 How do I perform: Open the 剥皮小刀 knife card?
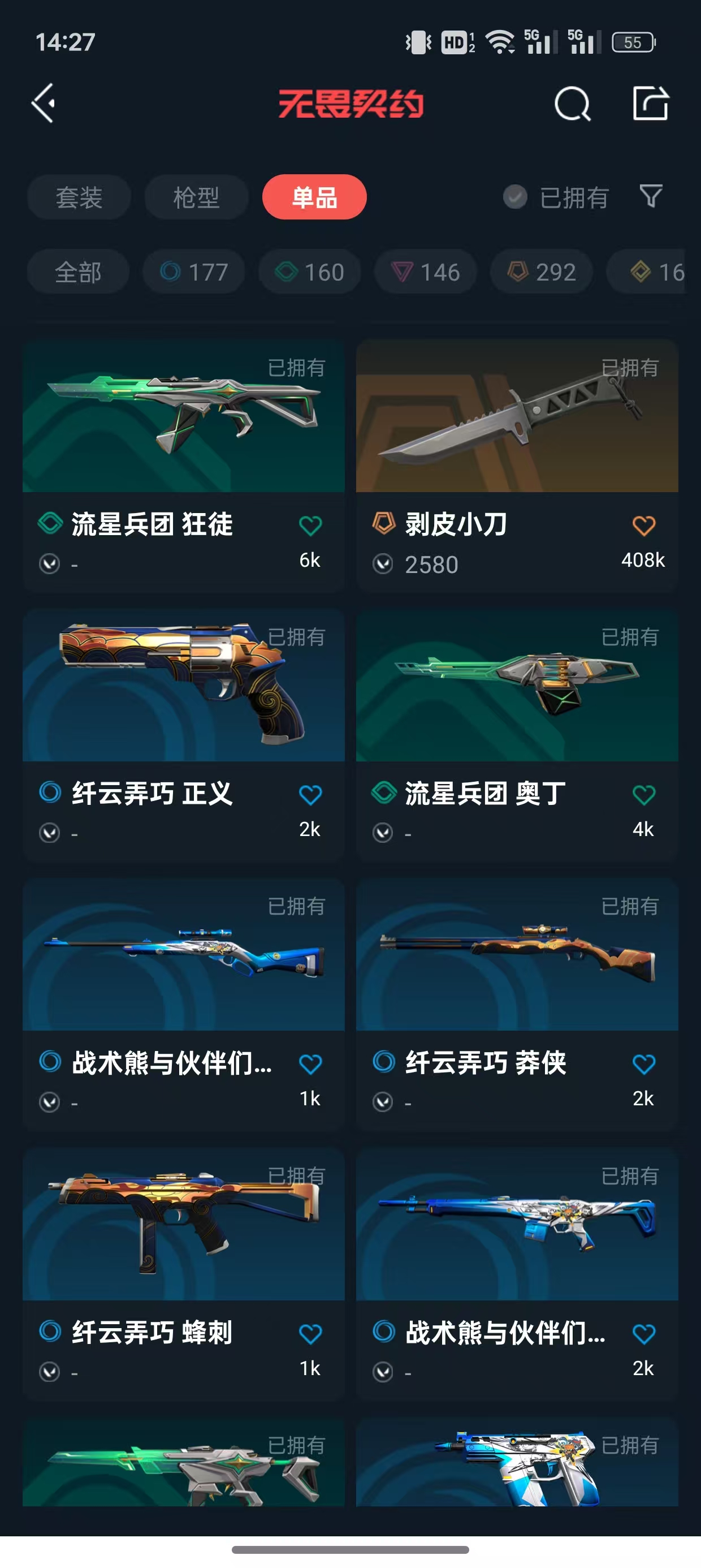click(517, 466)
